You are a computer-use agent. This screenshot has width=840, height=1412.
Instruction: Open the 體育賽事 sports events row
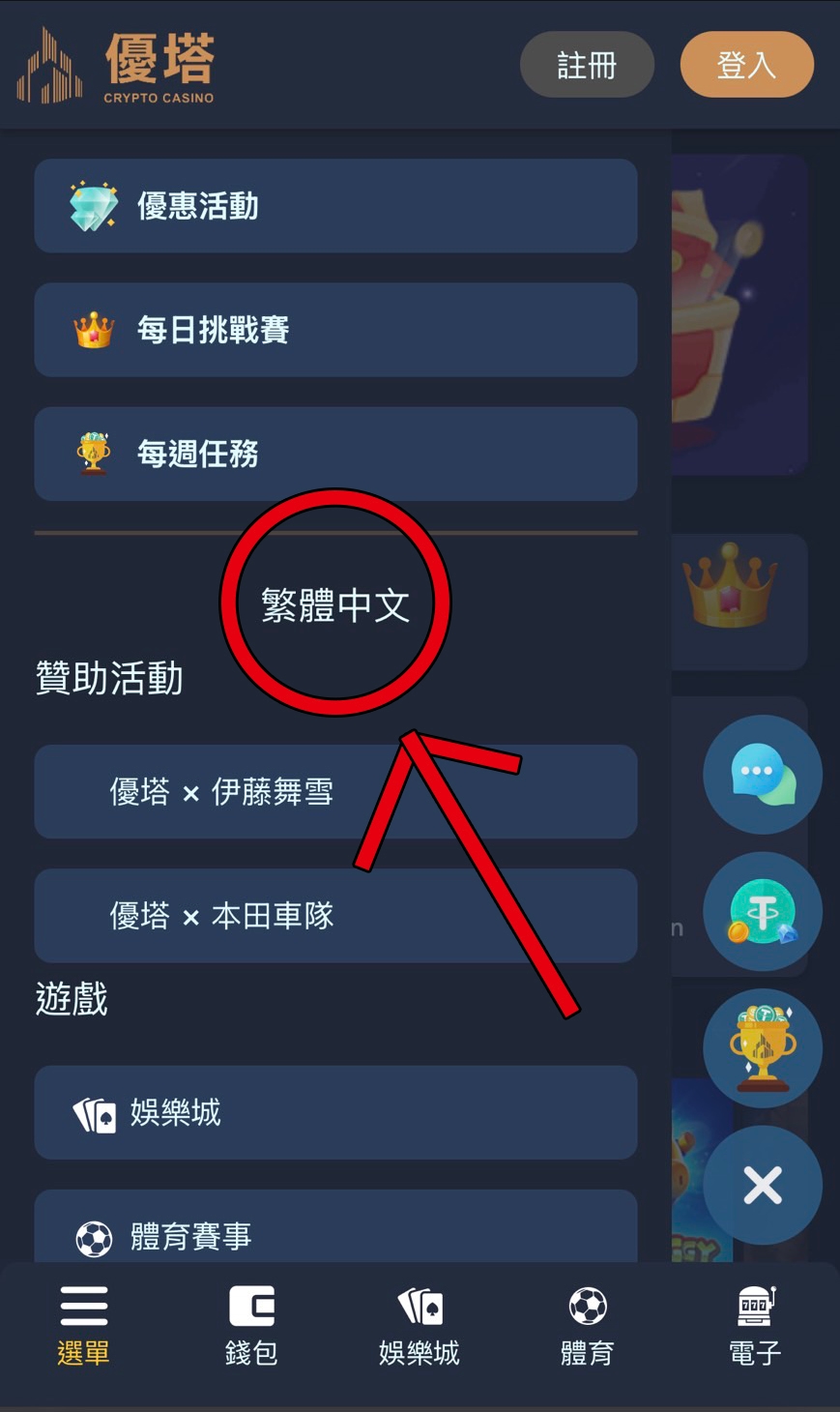[x=335, y=1233]
